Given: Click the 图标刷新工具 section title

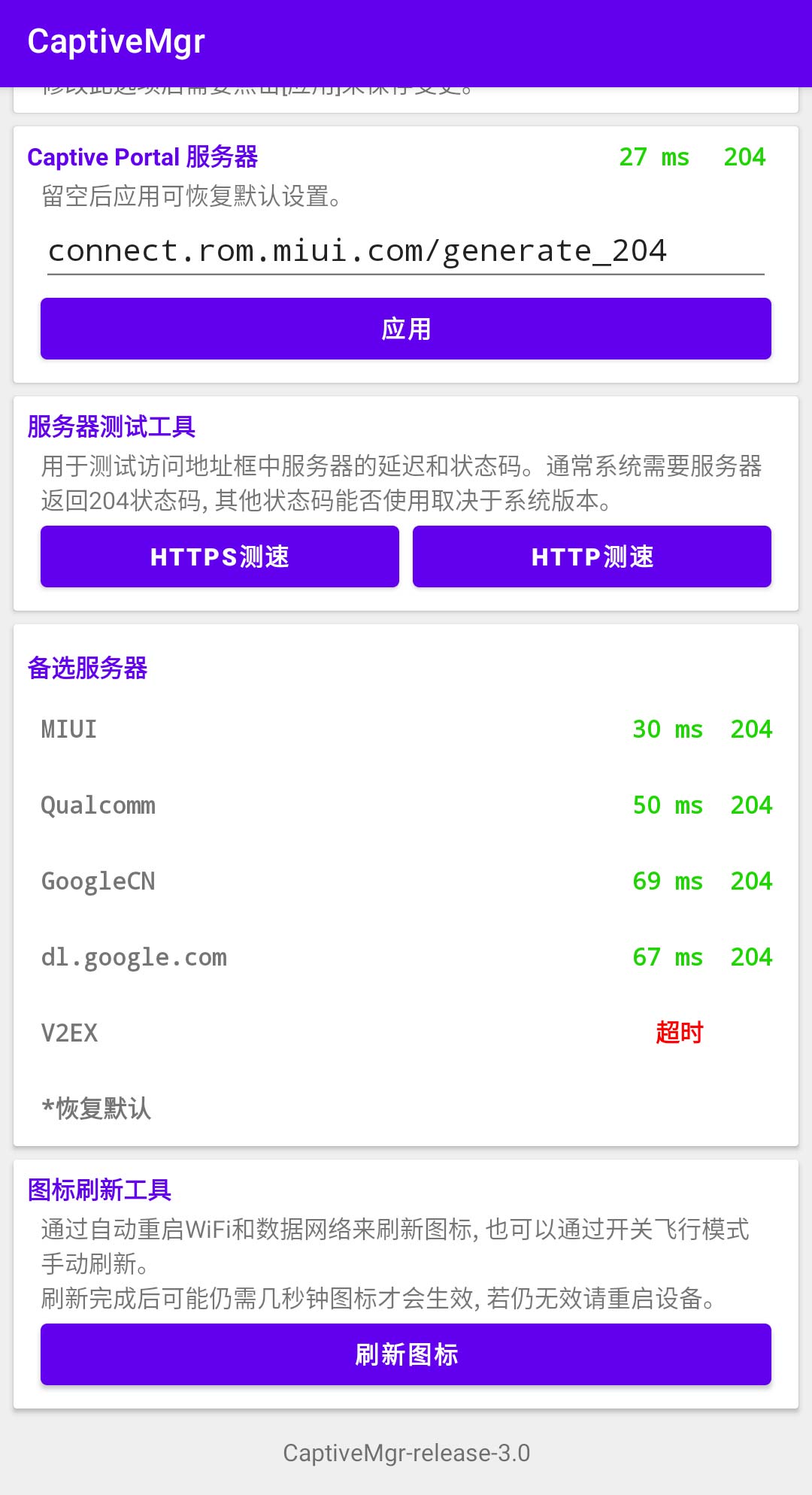Looking at the screenshot, I should click(98, 1190).
